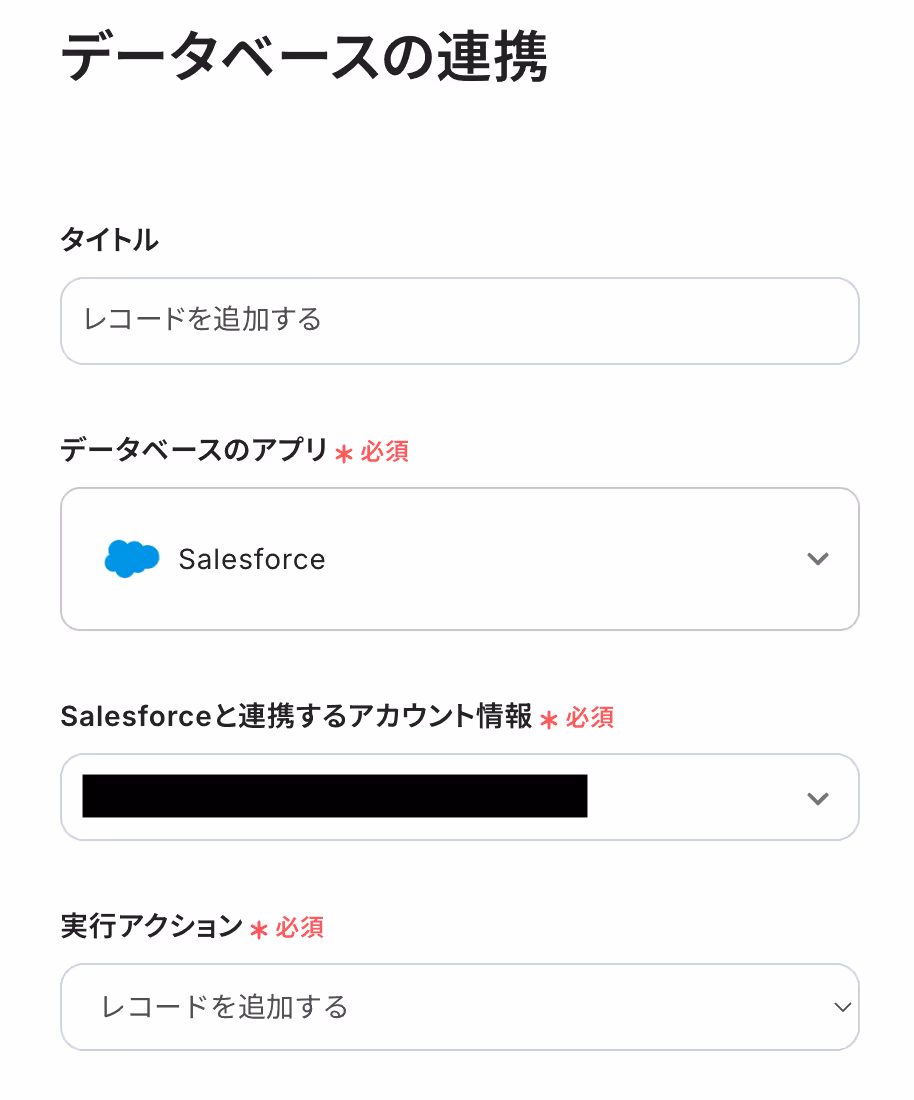Expand the Salesforce account info dropdown
The height and width of the screenshot is (1100, 914).
coord(459,797)
